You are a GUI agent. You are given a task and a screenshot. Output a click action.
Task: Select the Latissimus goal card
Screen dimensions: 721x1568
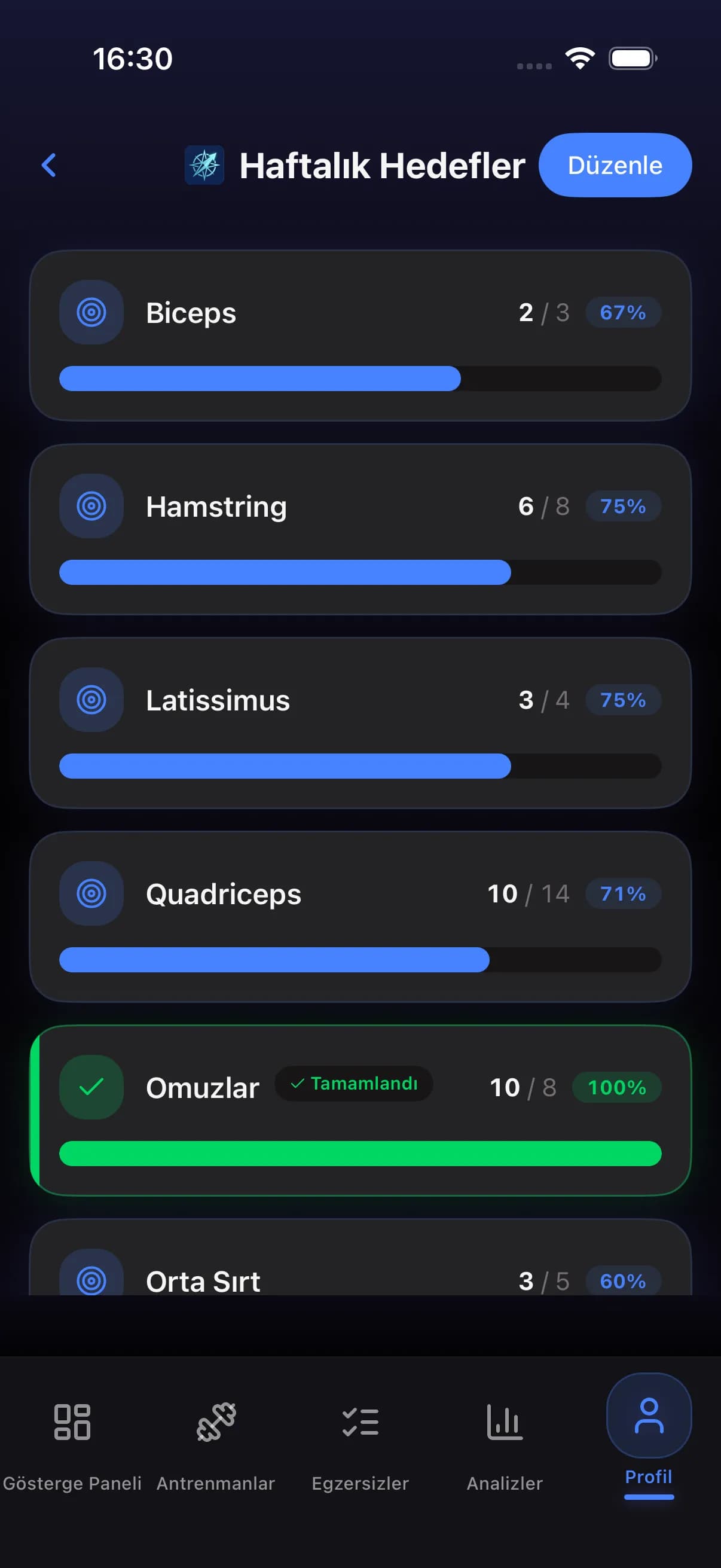click(360, 722)
